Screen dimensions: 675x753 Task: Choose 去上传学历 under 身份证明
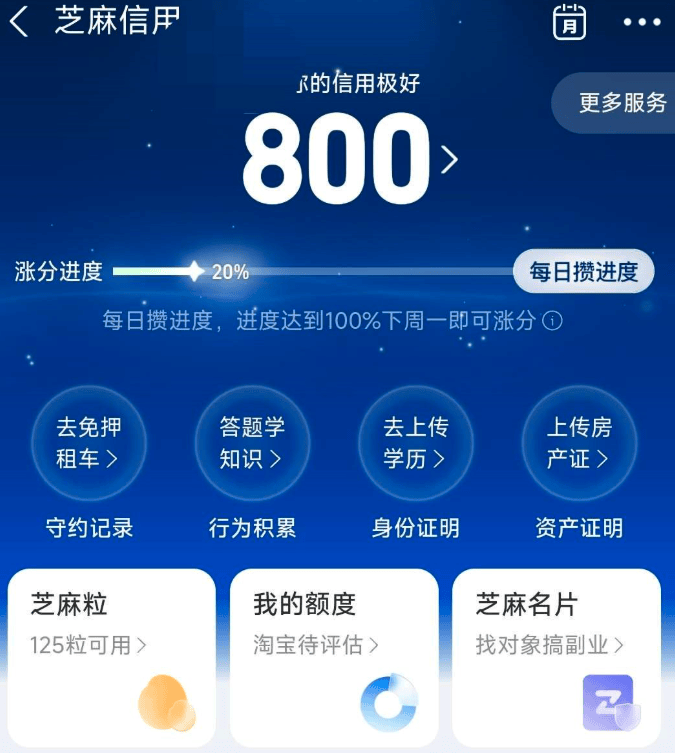(415, 443)
